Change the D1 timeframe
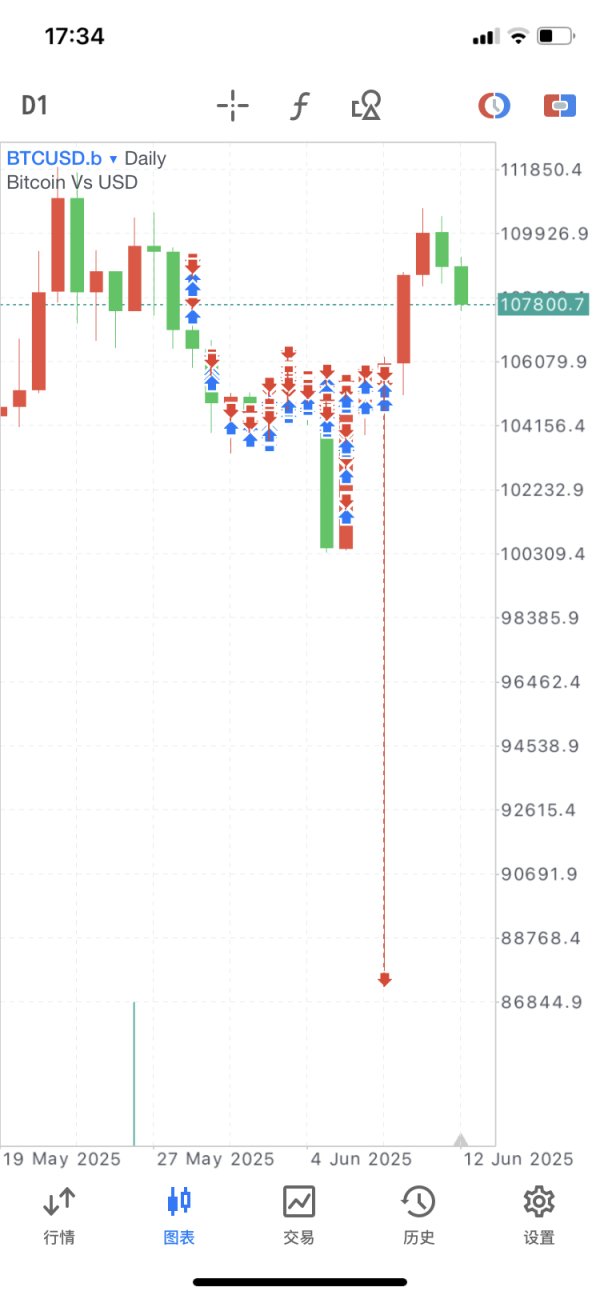Image resolution: width=600 pixels, height=1299 pixels. 35,105
